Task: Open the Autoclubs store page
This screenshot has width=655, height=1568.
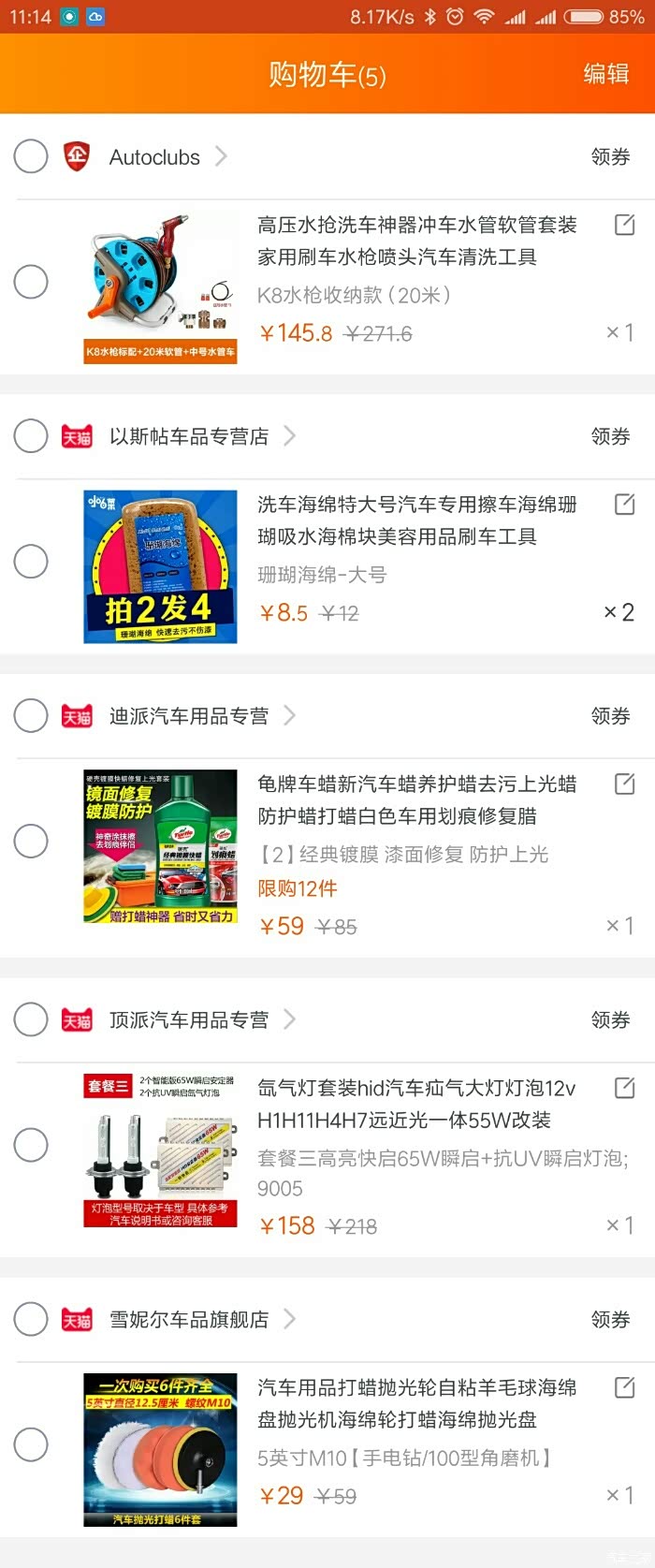Action: click(x=155, y=157)
